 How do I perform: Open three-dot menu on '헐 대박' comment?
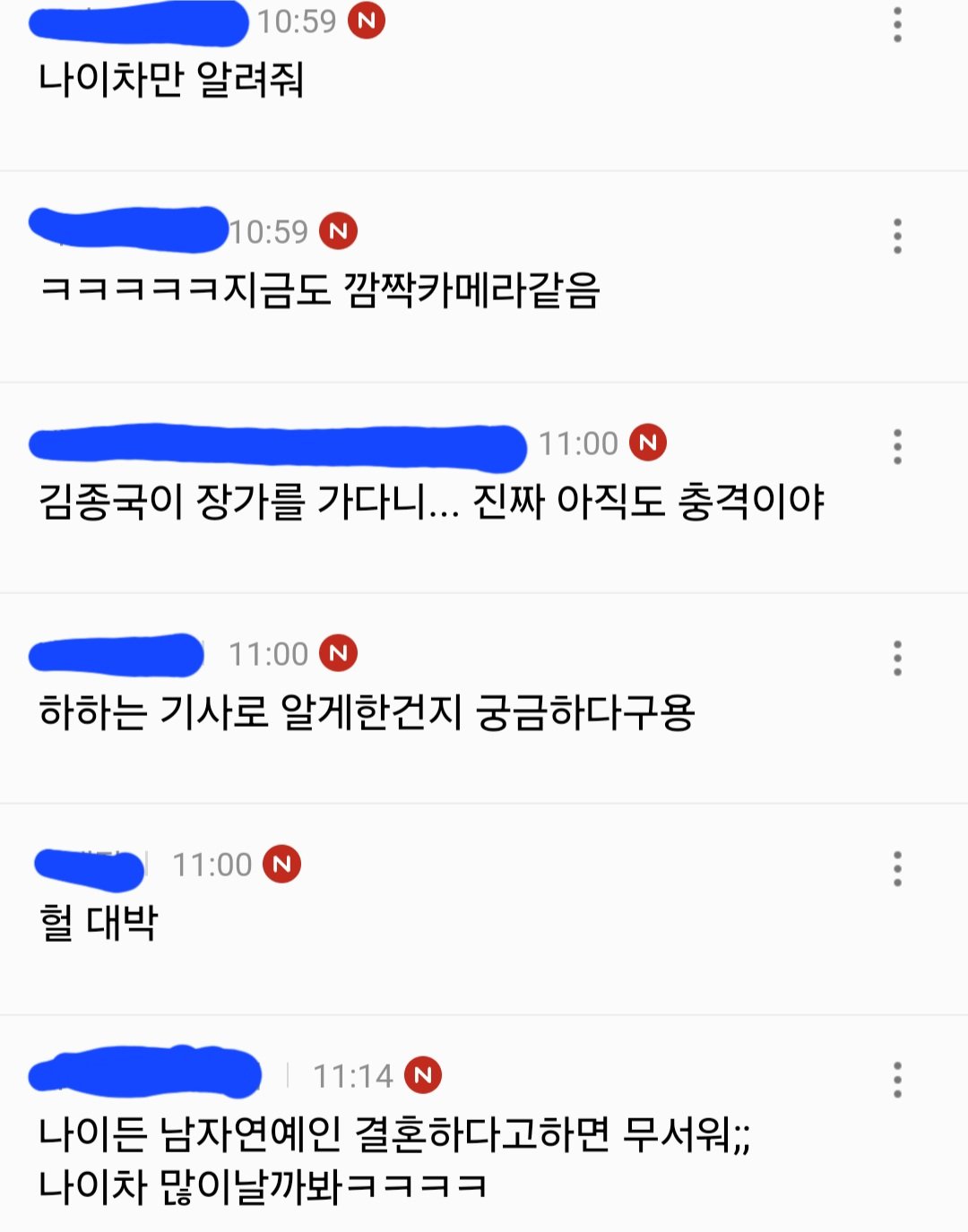(x=896, y=868)
